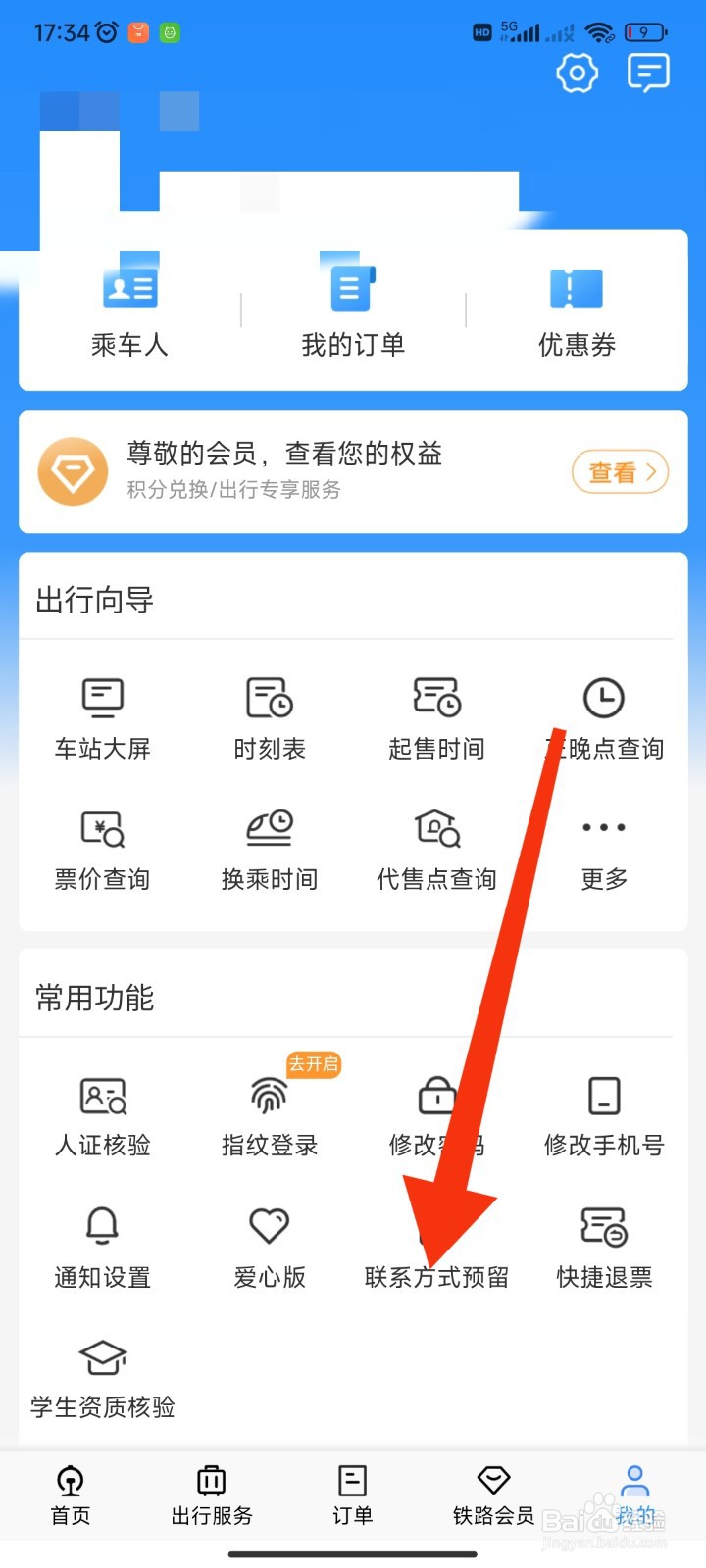Open the app settings gear icon

pos(577,73)
